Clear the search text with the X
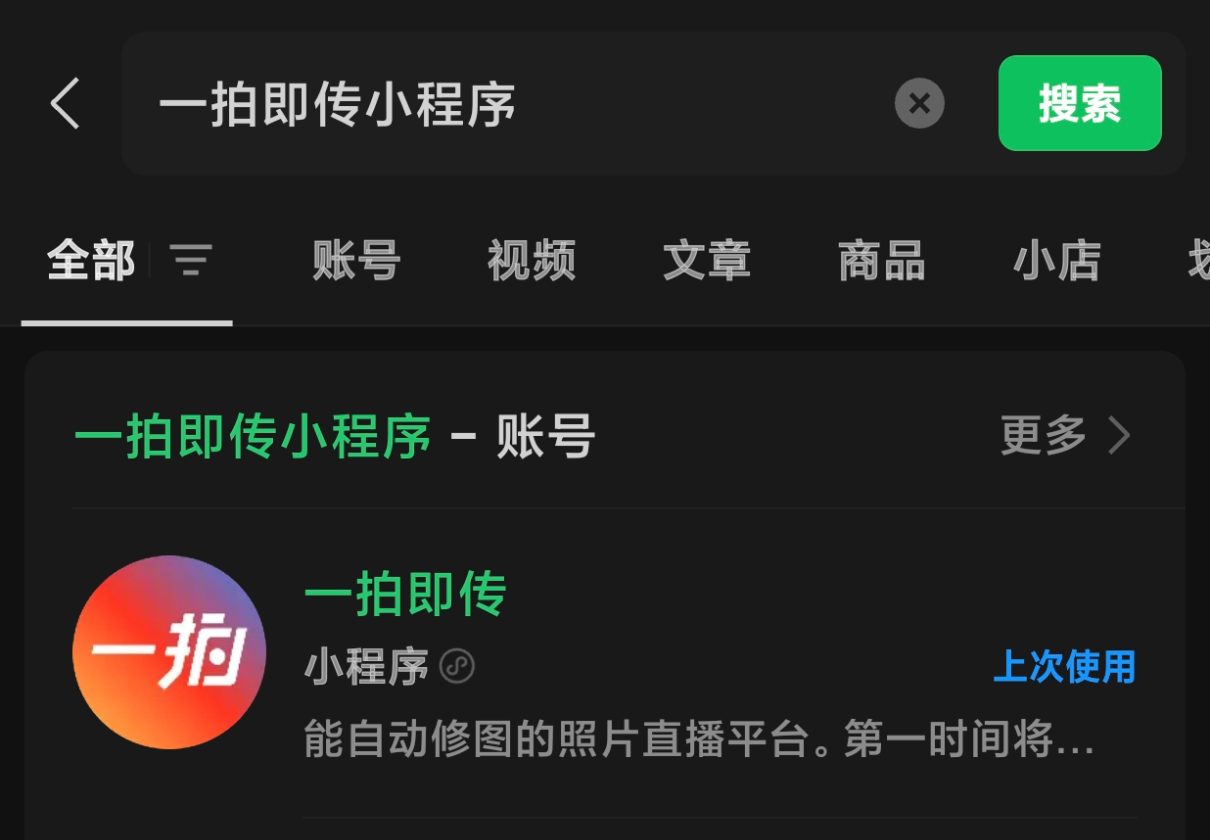Screen dimensions: 1210x840 point(919,104)
